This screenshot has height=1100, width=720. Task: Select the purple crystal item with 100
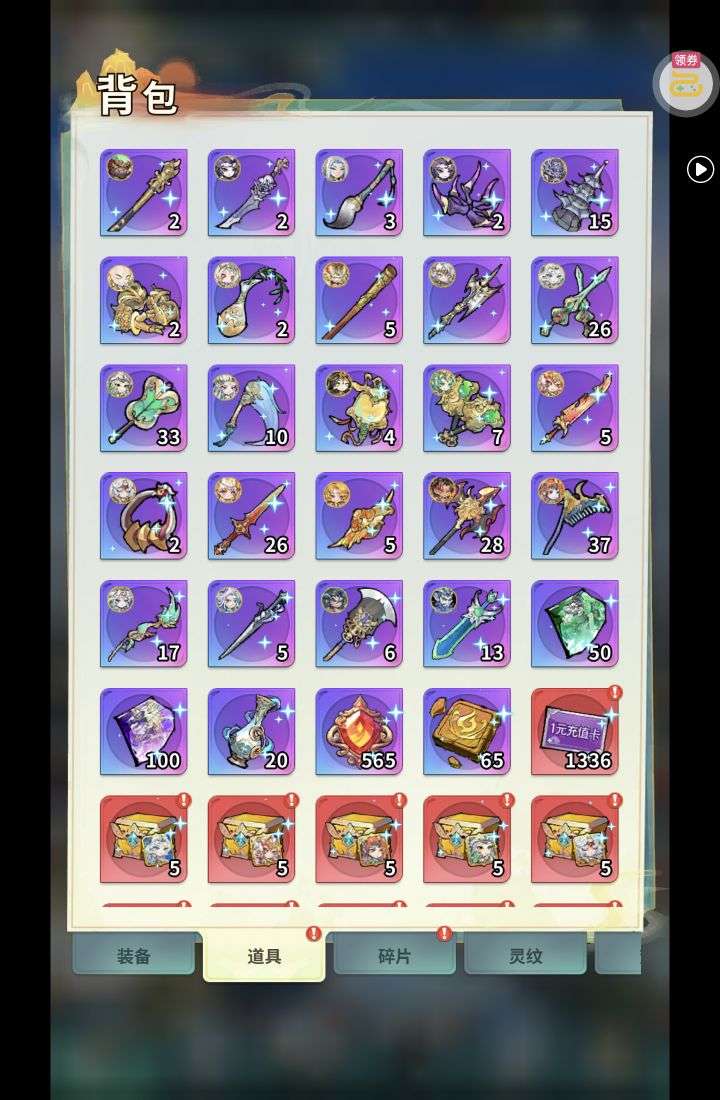pos(143,731)
